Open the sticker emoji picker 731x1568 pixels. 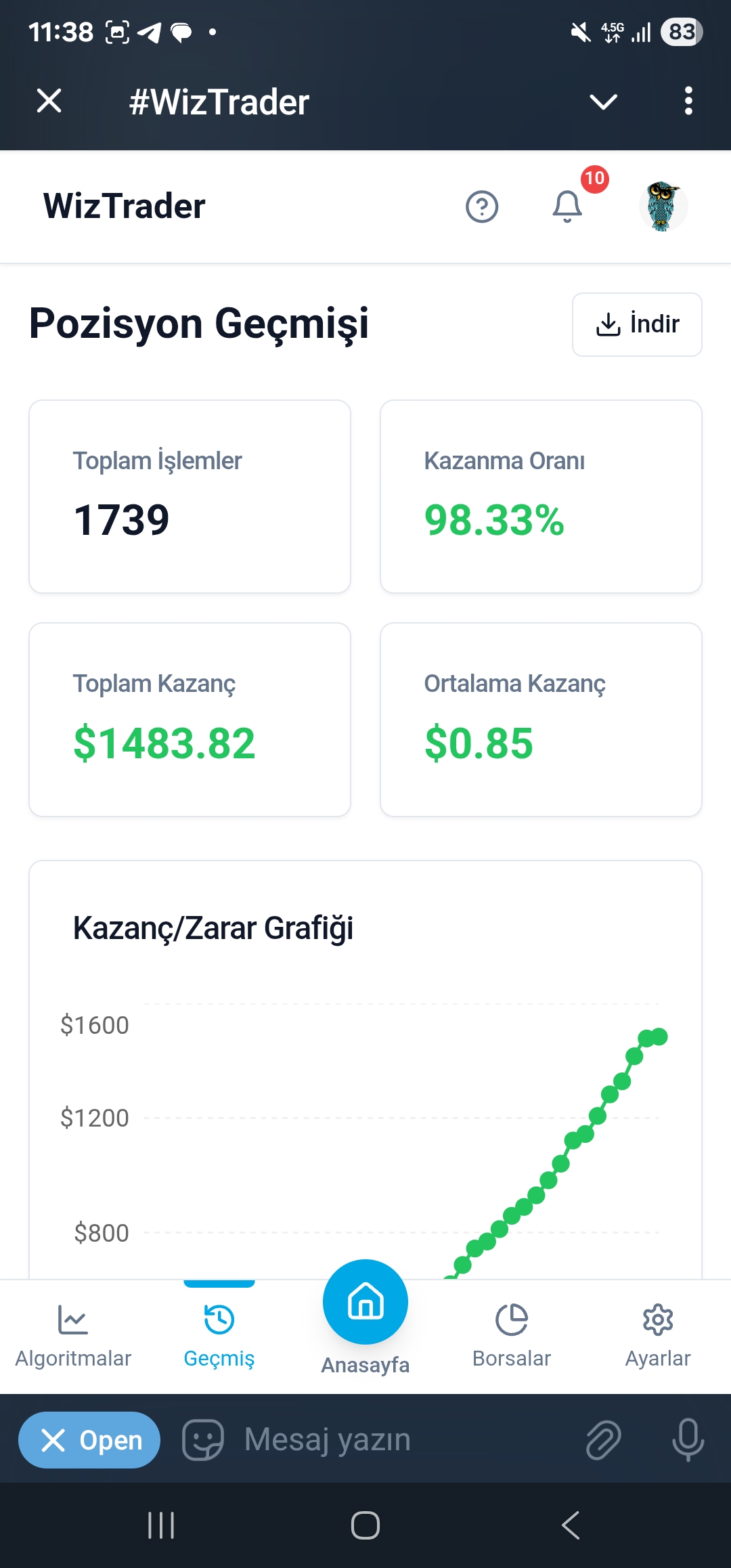(x=202, y=1440)
